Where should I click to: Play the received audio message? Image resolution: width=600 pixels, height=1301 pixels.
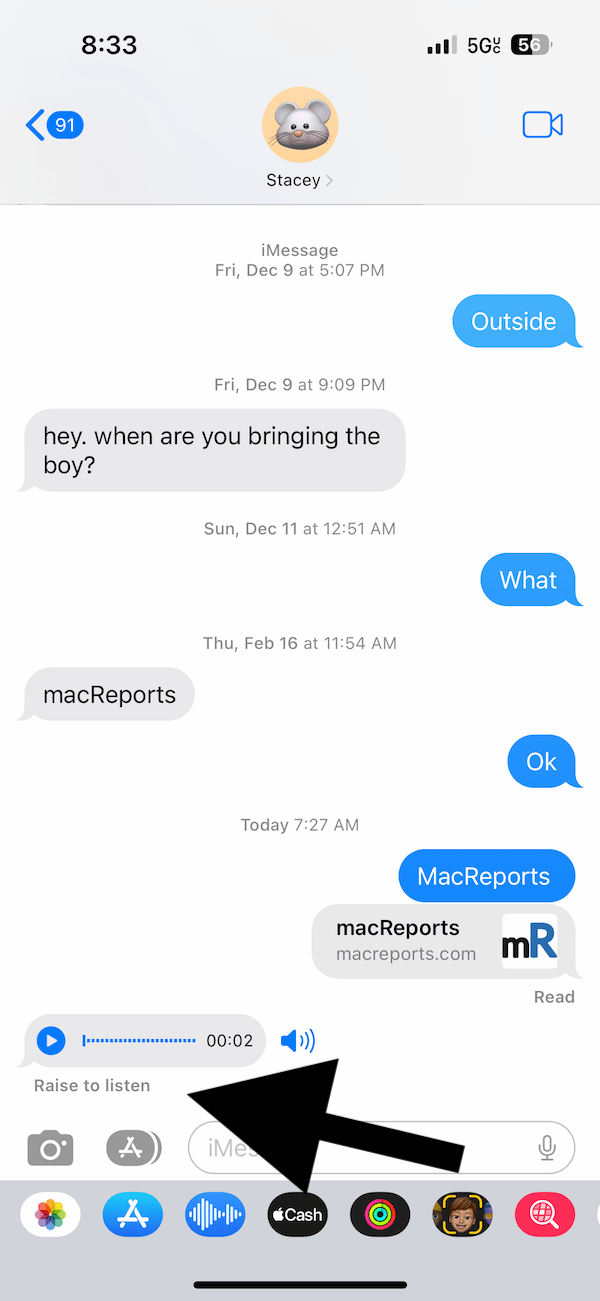[x=51, y=1040]
